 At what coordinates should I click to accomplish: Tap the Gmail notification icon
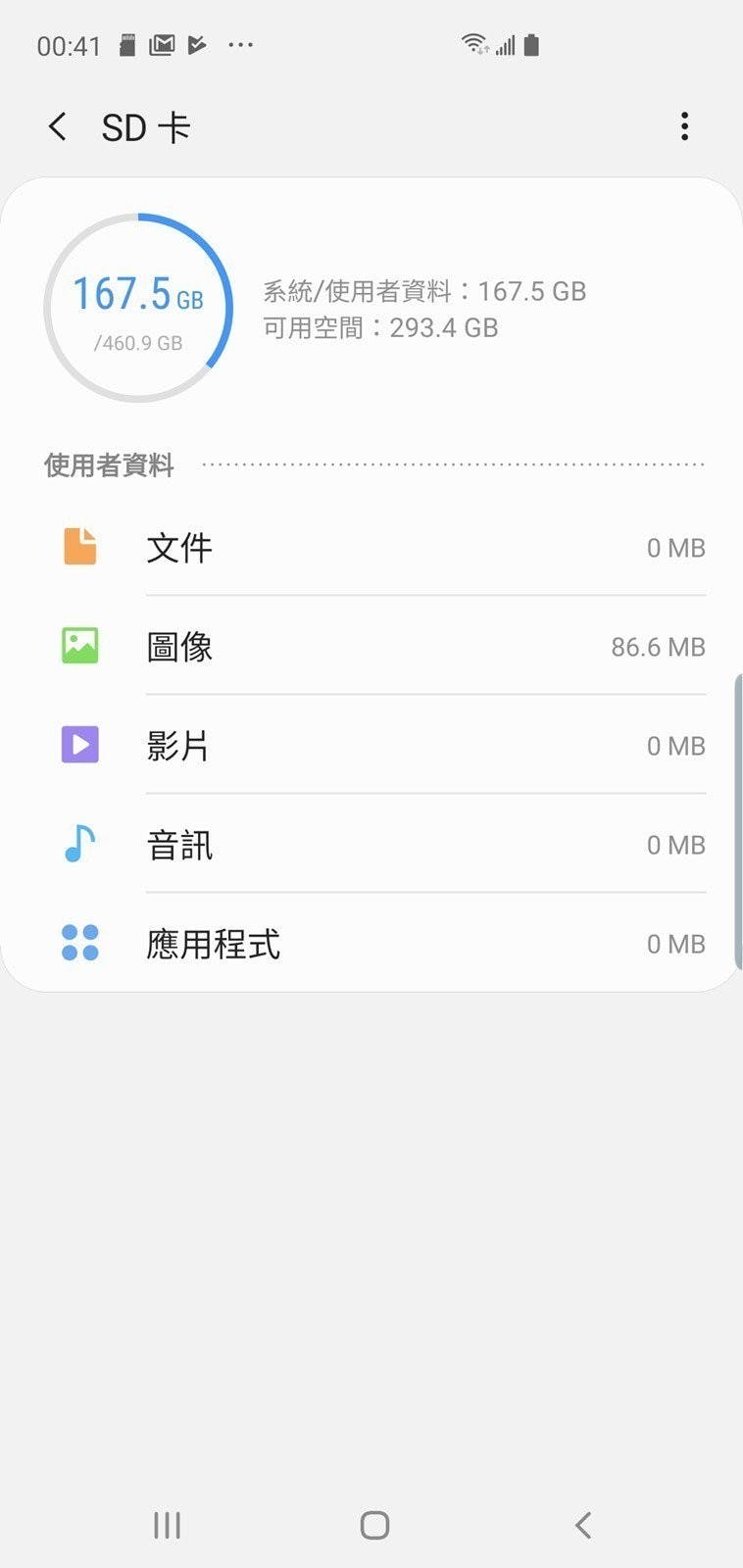tap(162, 44)
